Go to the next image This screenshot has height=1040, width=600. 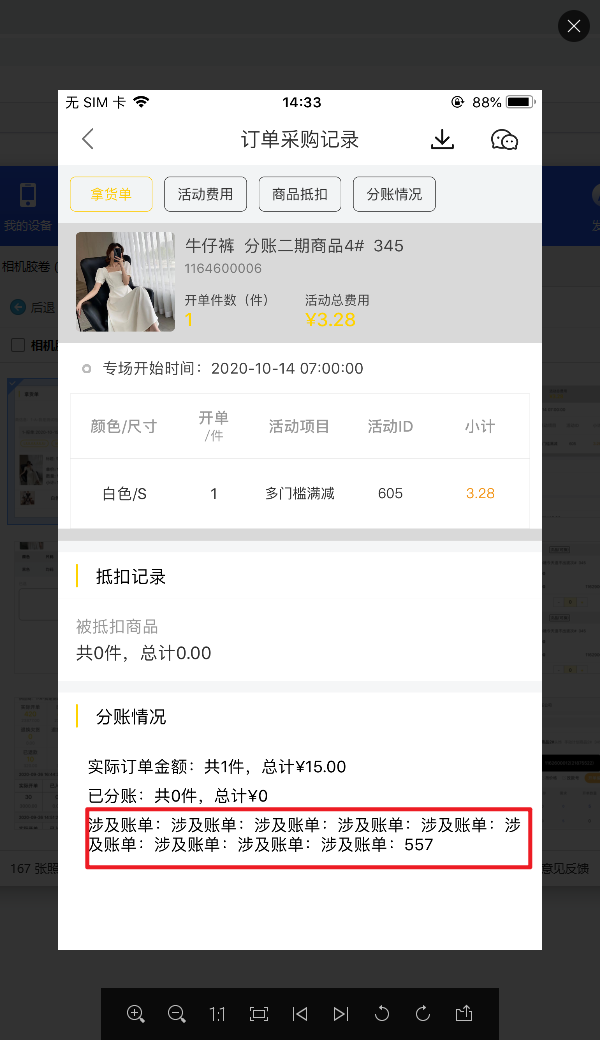pos(341,1013)
